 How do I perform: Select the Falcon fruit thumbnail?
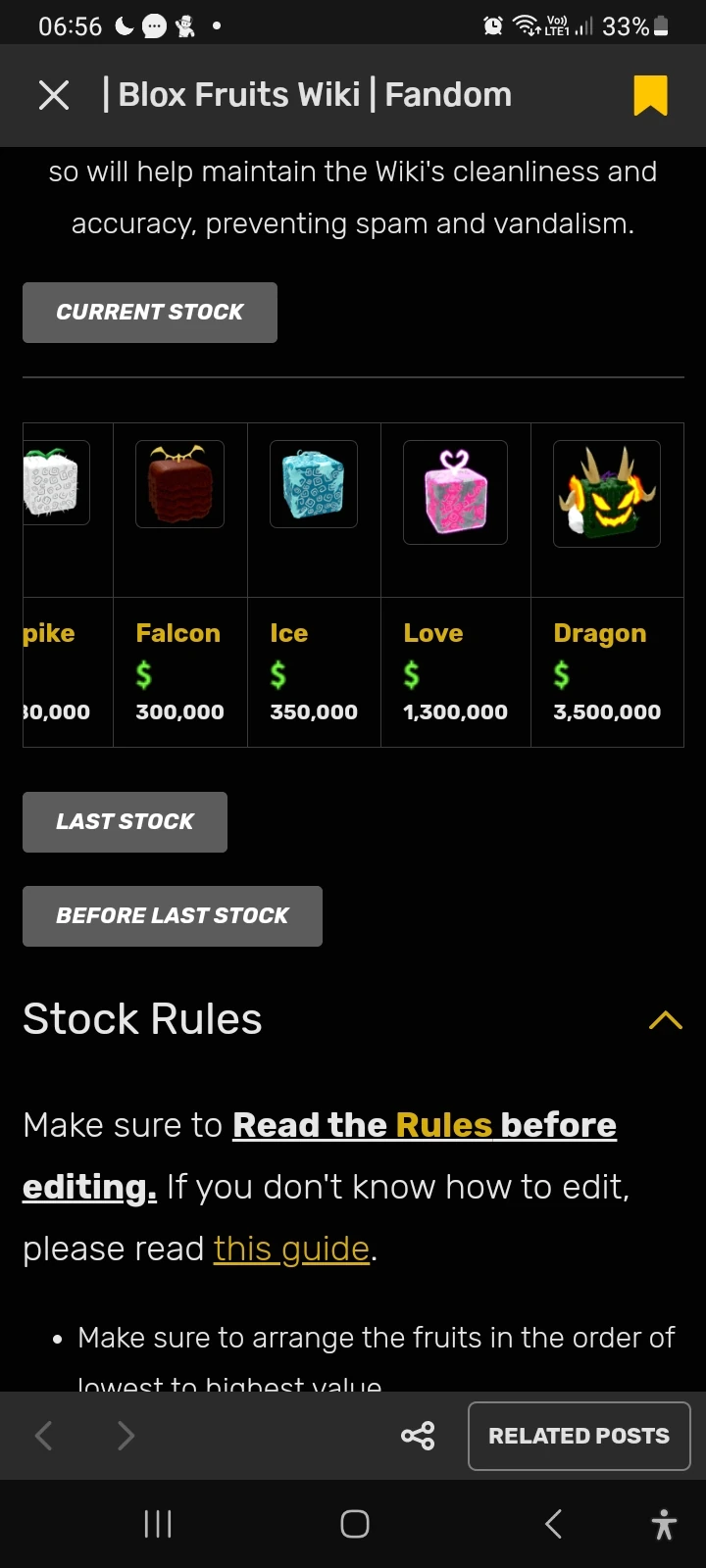tap(178, 483)
